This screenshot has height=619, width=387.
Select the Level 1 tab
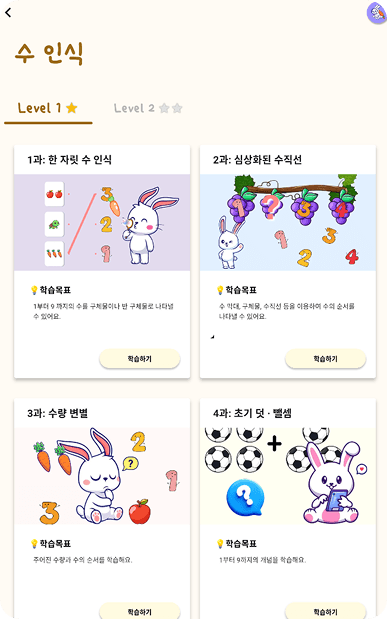pos(48,108)
